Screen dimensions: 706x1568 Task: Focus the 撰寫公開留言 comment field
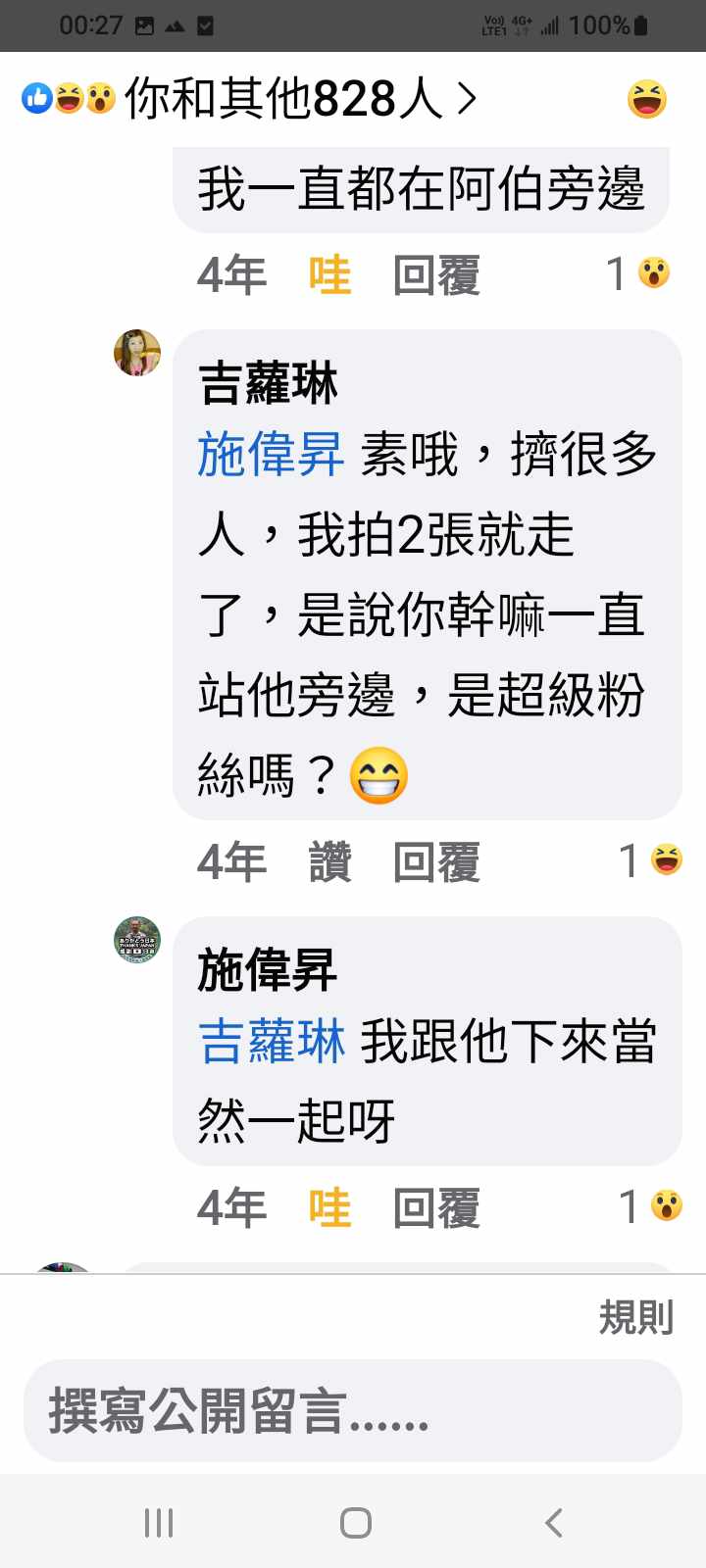click(x=353, y=1411)
